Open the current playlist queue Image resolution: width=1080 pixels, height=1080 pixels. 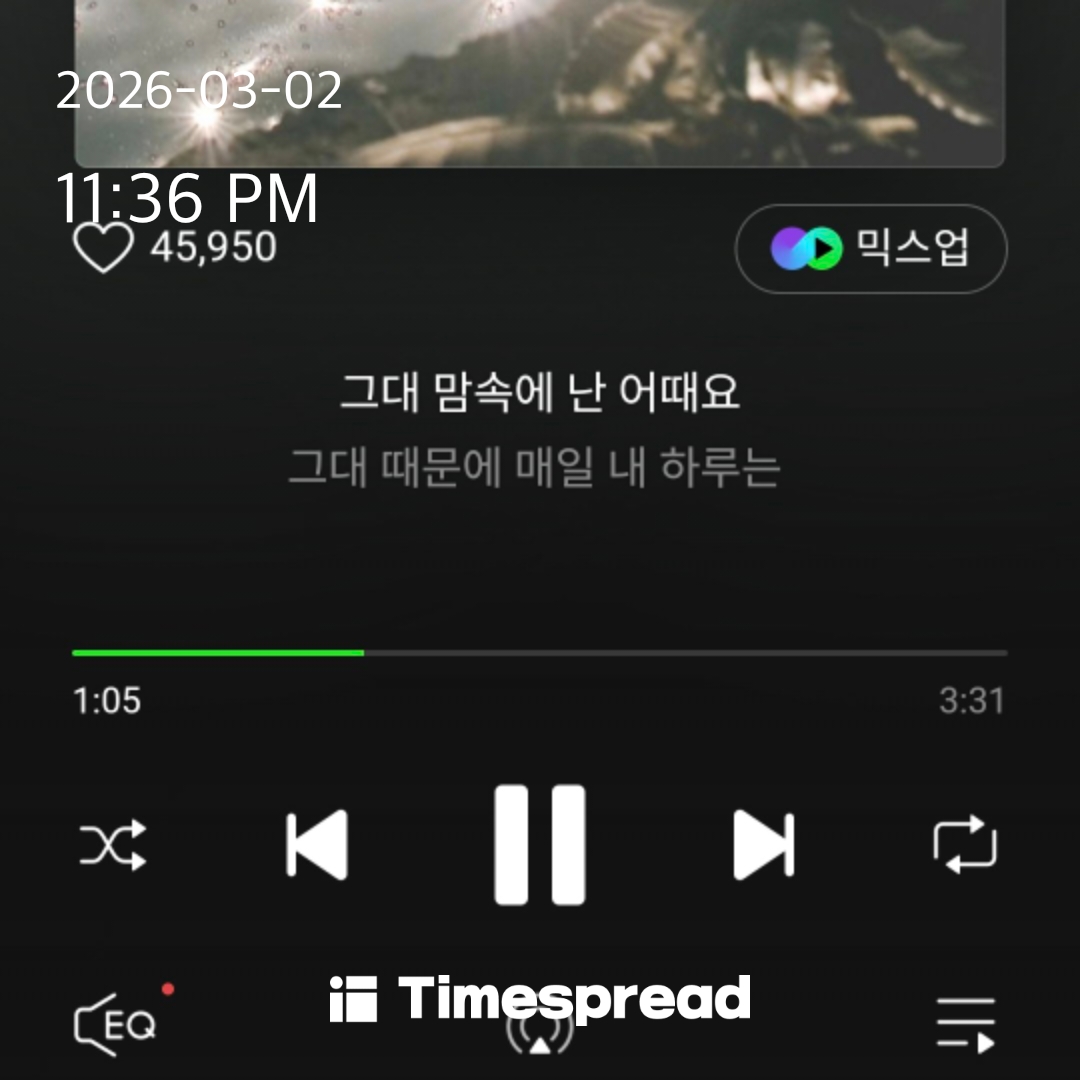pos(965,1024)
